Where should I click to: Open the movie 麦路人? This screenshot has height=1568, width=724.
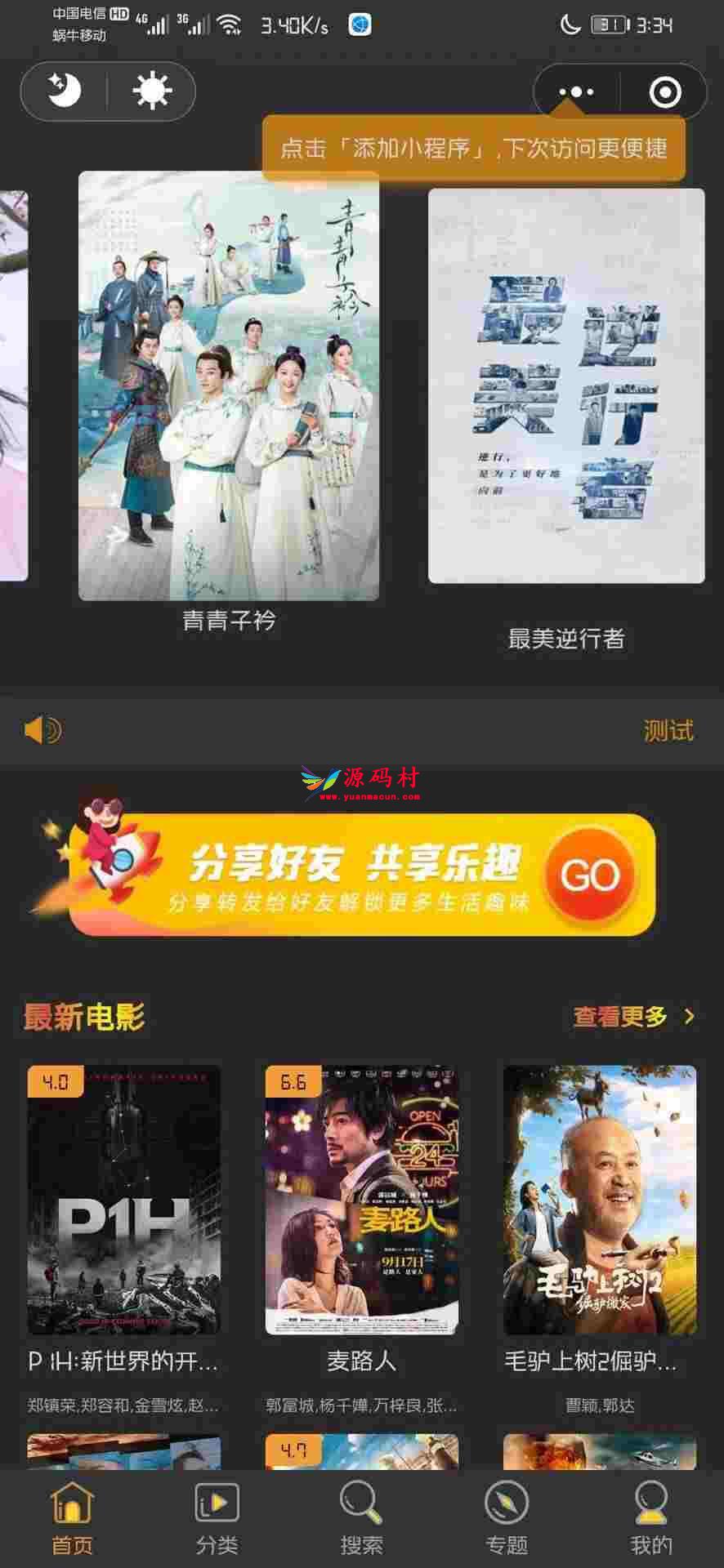tap(361, 1199)
